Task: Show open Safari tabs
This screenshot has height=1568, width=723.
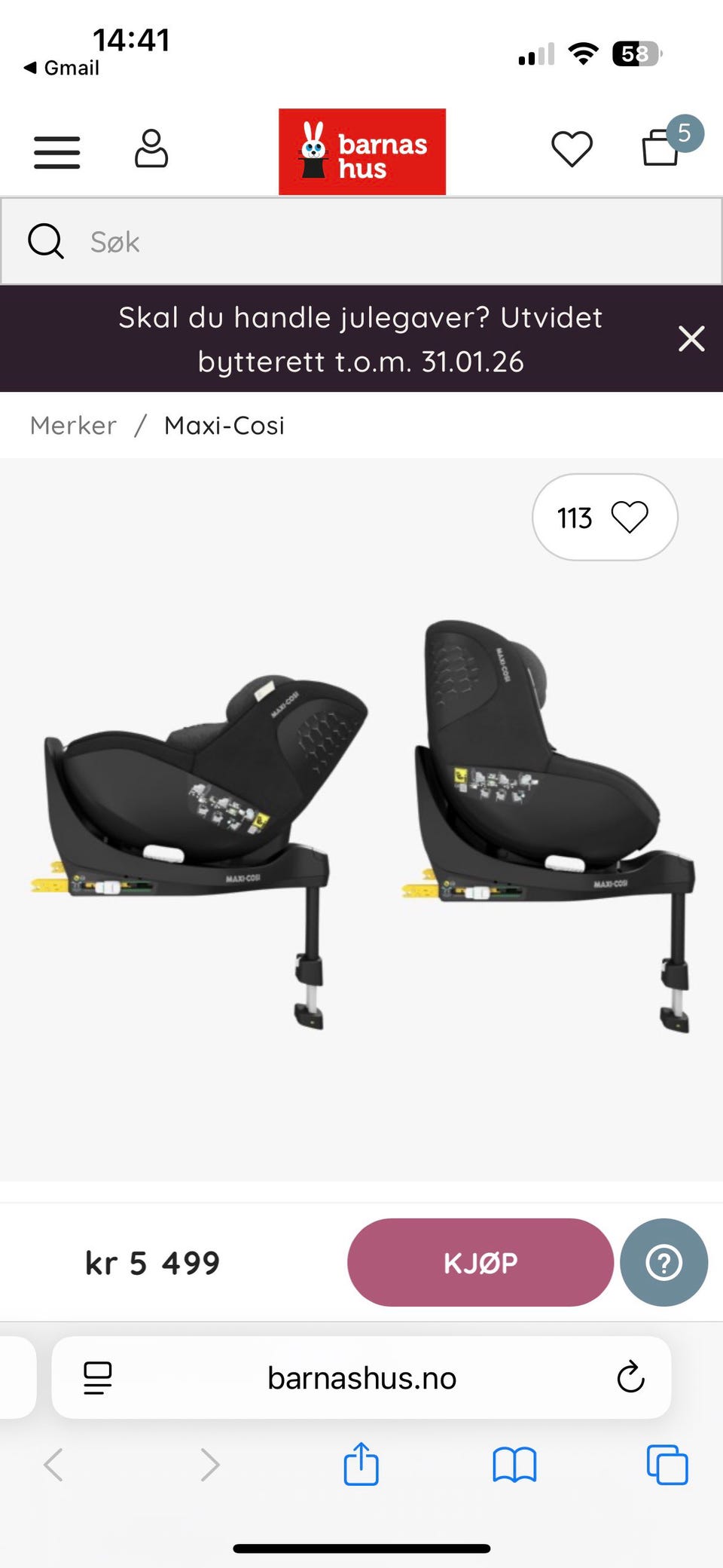Action: coord(667,1465)
